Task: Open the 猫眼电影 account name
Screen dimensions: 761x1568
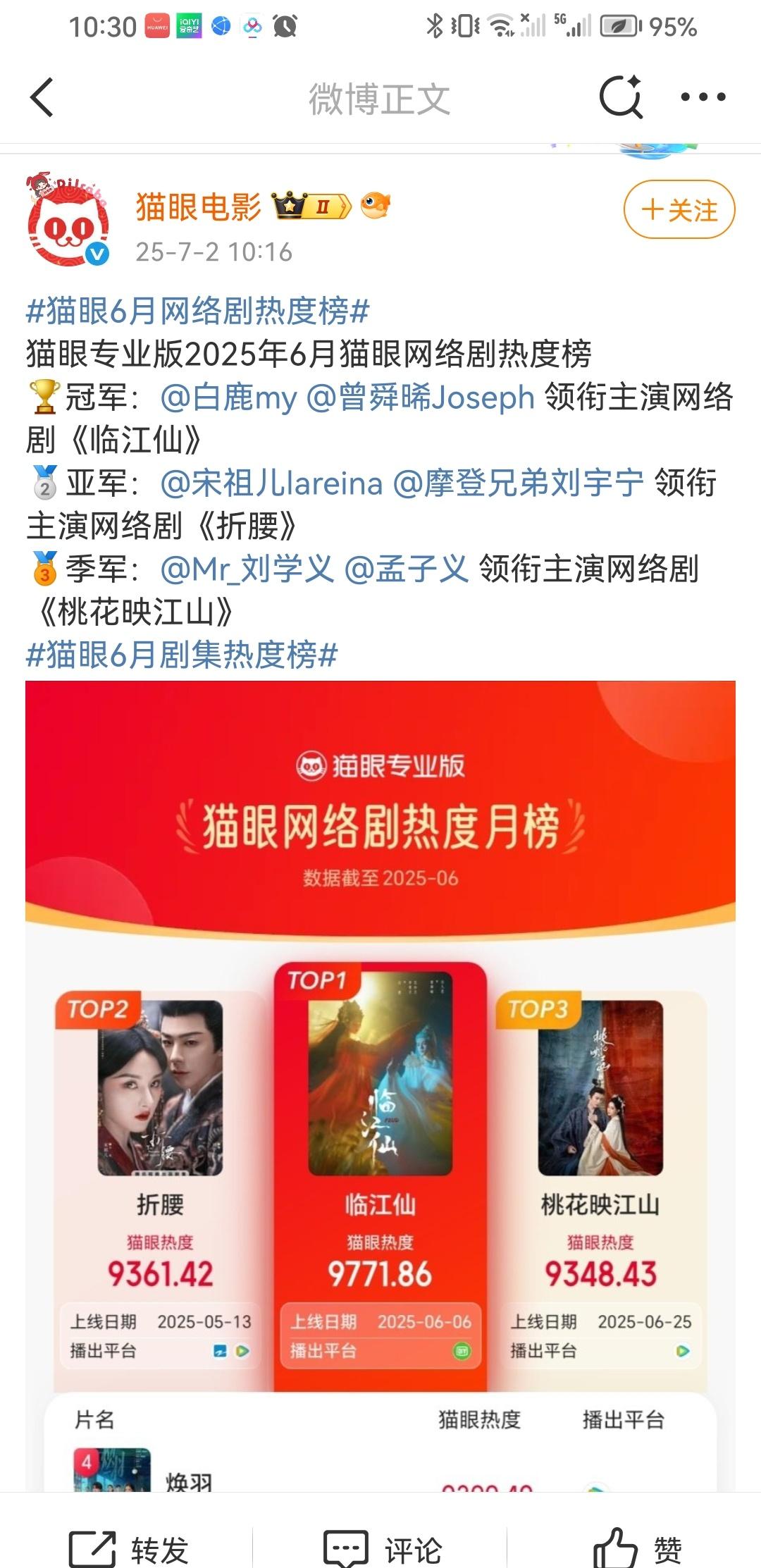Action: pos(198,207)
